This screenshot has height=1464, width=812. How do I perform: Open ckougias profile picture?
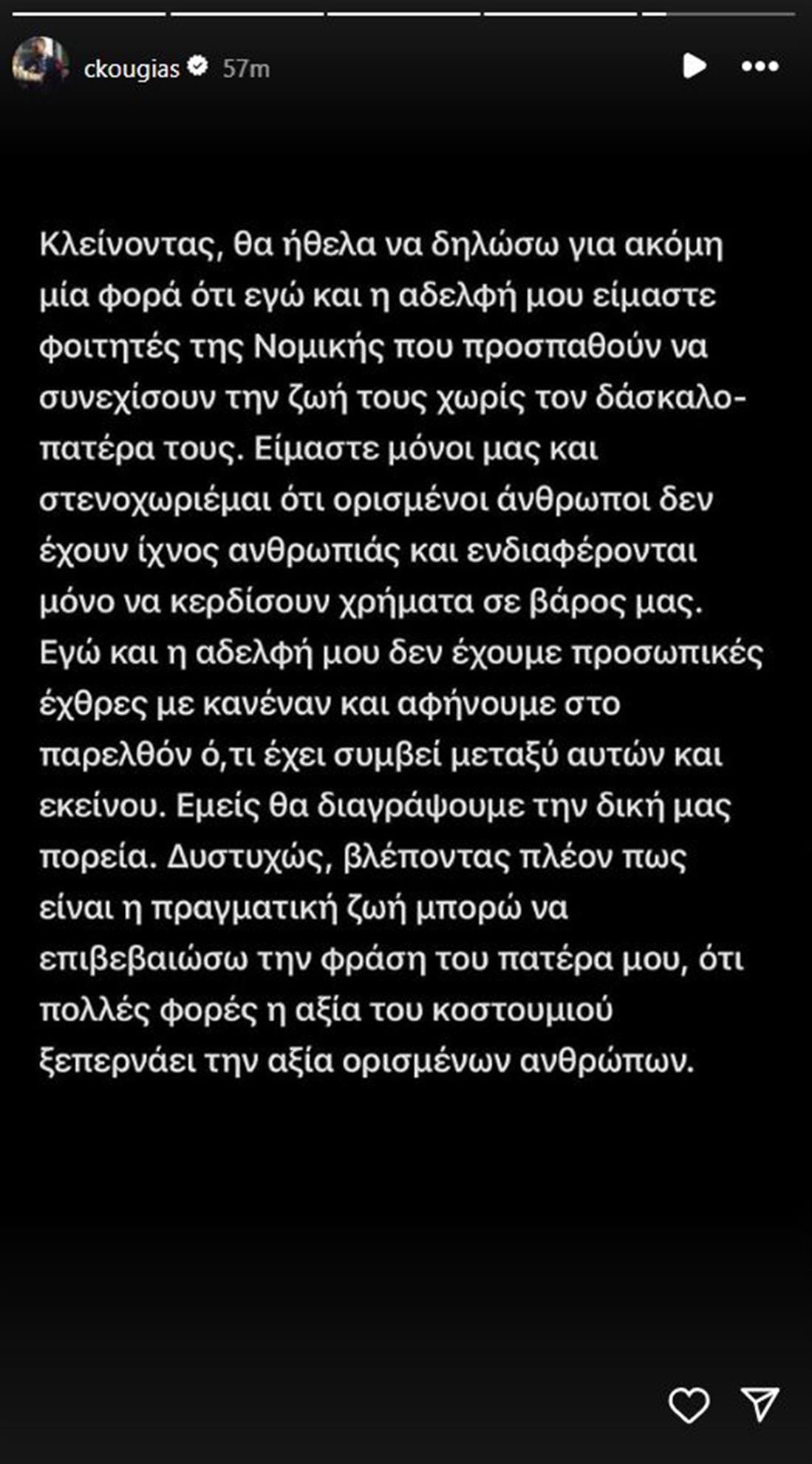(40, 65)
